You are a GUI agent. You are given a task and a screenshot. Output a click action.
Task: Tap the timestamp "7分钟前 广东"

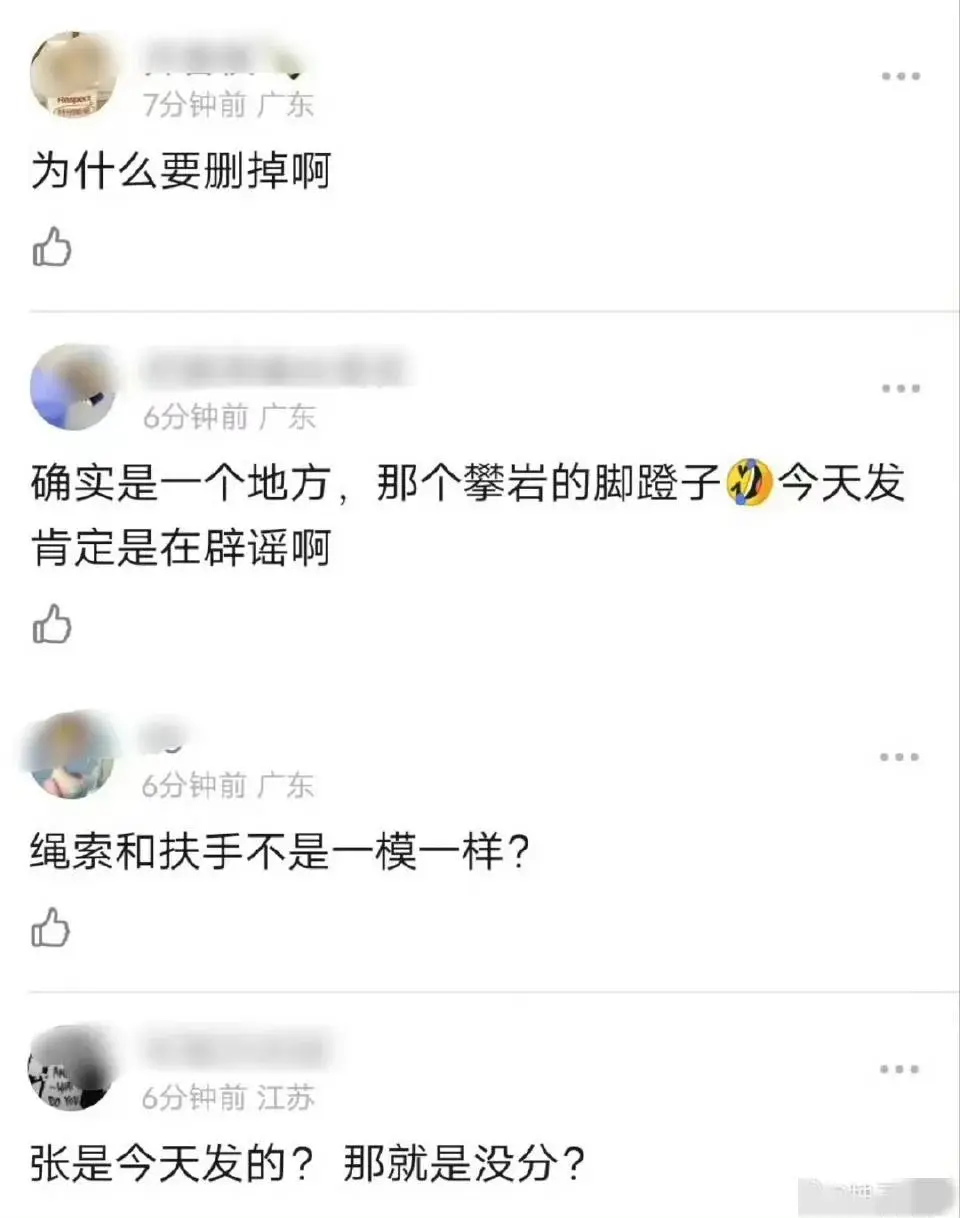(x=228, y=106)
